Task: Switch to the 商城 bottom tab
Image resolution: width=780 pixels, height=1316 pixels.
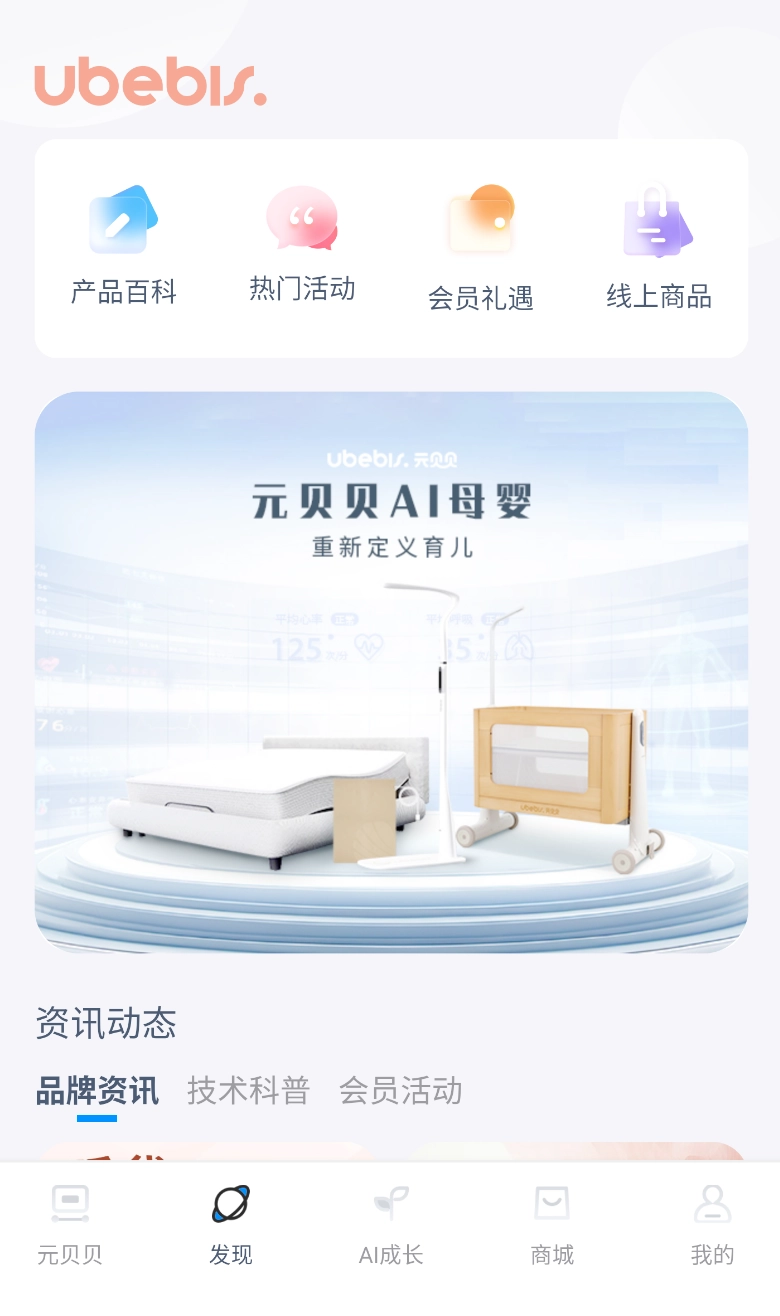Action: click(552, 1226)
